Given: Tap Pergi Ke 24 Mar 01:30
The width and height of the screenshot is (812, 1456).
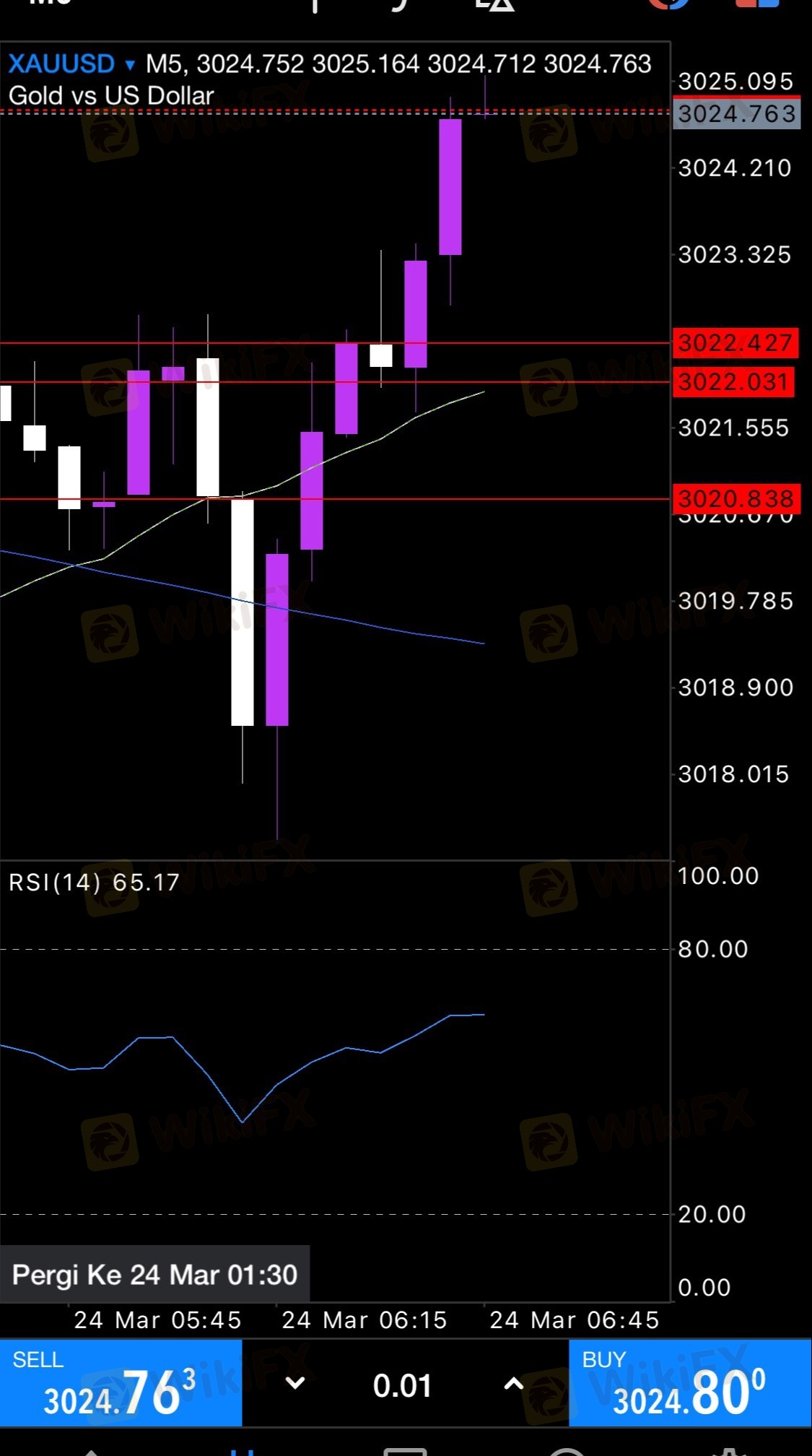Looking at the screenshot, I should pyautogui.click(x=154, y=1275).
